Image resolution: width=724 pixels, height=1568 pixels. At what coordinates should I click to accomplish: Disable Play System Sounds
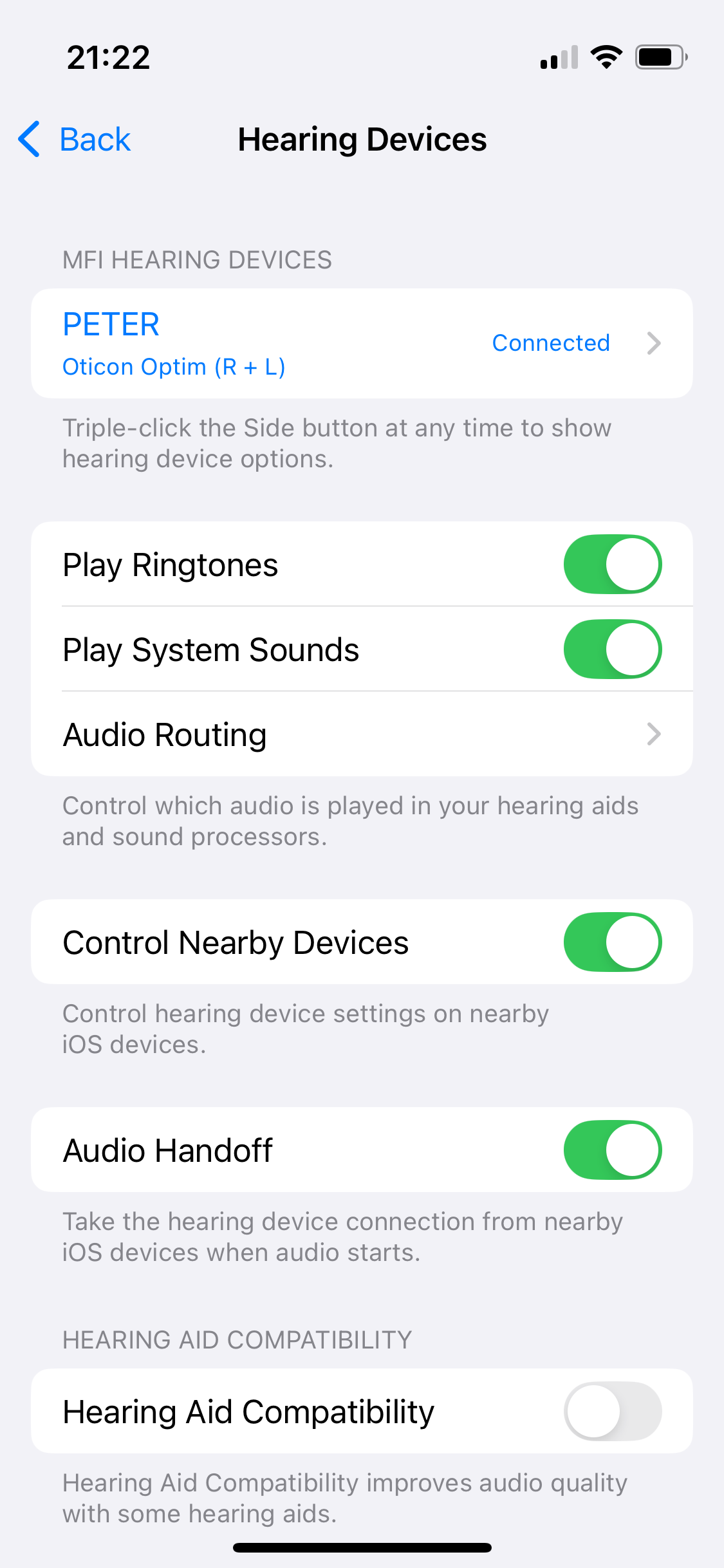613,649
